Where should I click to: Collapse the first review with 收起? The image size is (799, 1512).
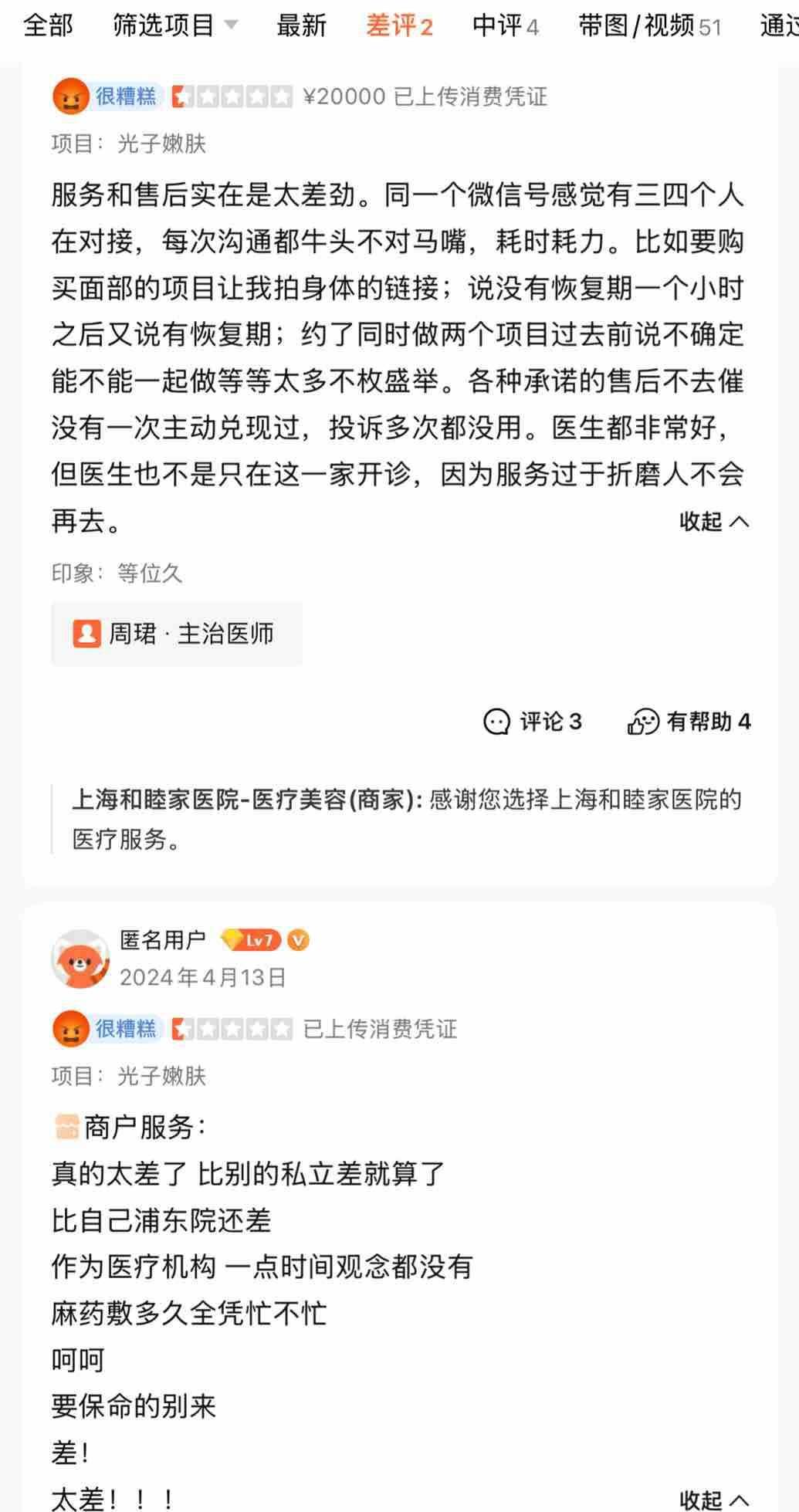(x=713, y=522)
